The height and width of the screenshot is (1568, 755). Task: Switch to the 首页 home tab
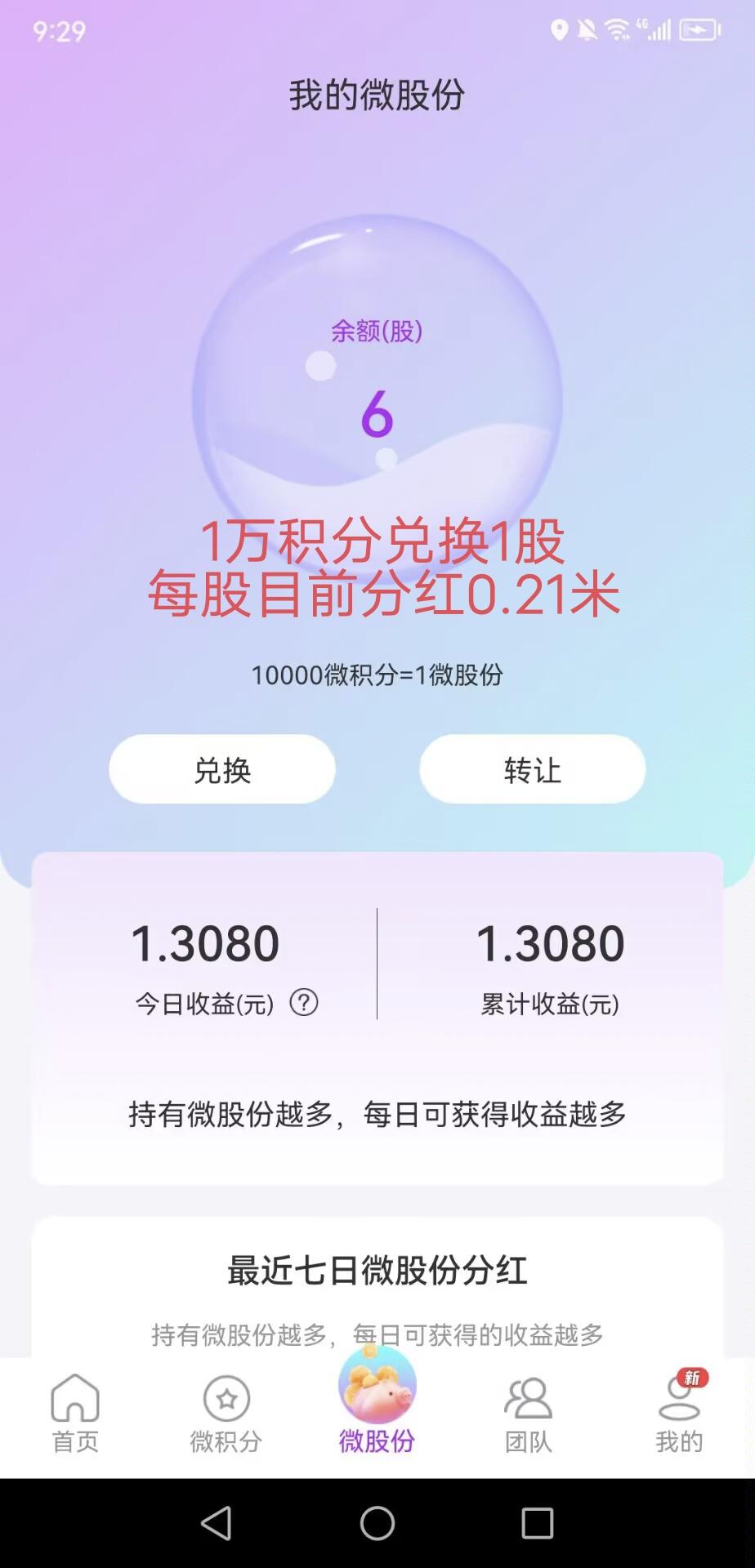coord(75,1413)
